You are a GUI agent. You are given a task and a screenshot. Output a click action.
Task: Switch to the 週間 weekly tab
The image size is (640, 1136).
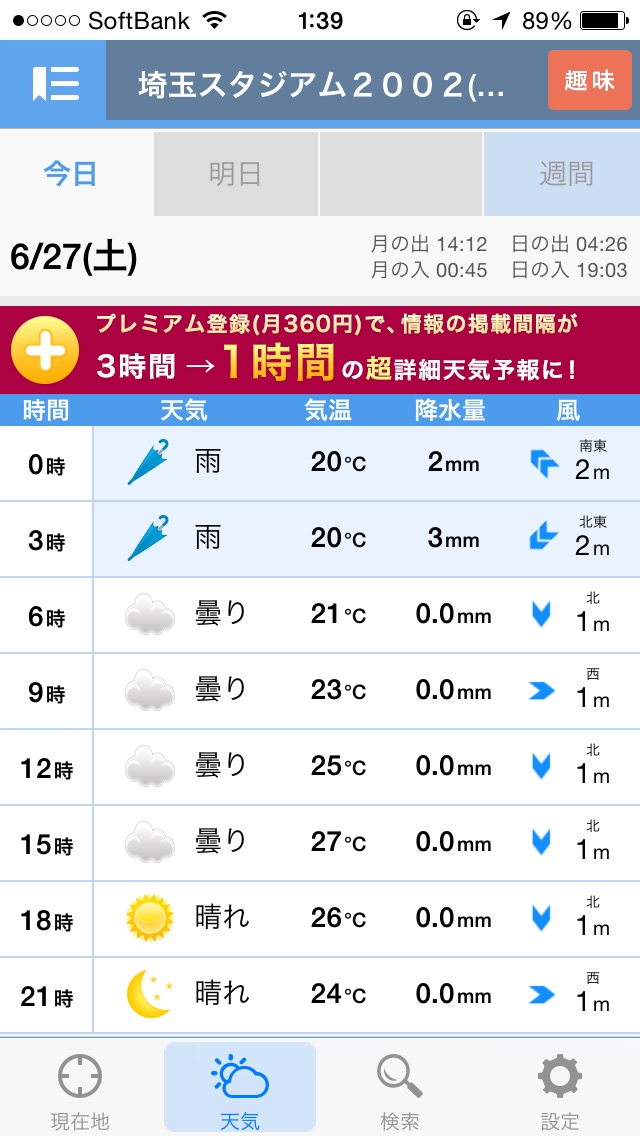click(564, 174)
